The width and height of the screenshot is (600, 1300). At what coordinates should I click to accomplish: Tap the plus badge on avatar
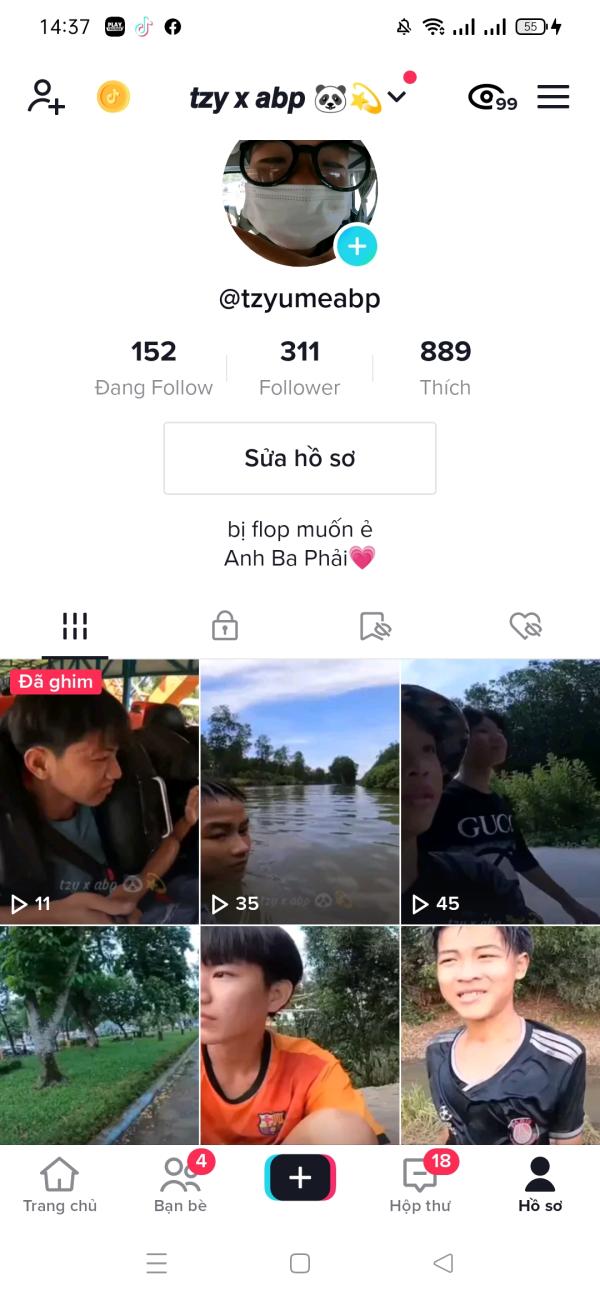click(x=356, y=246)
